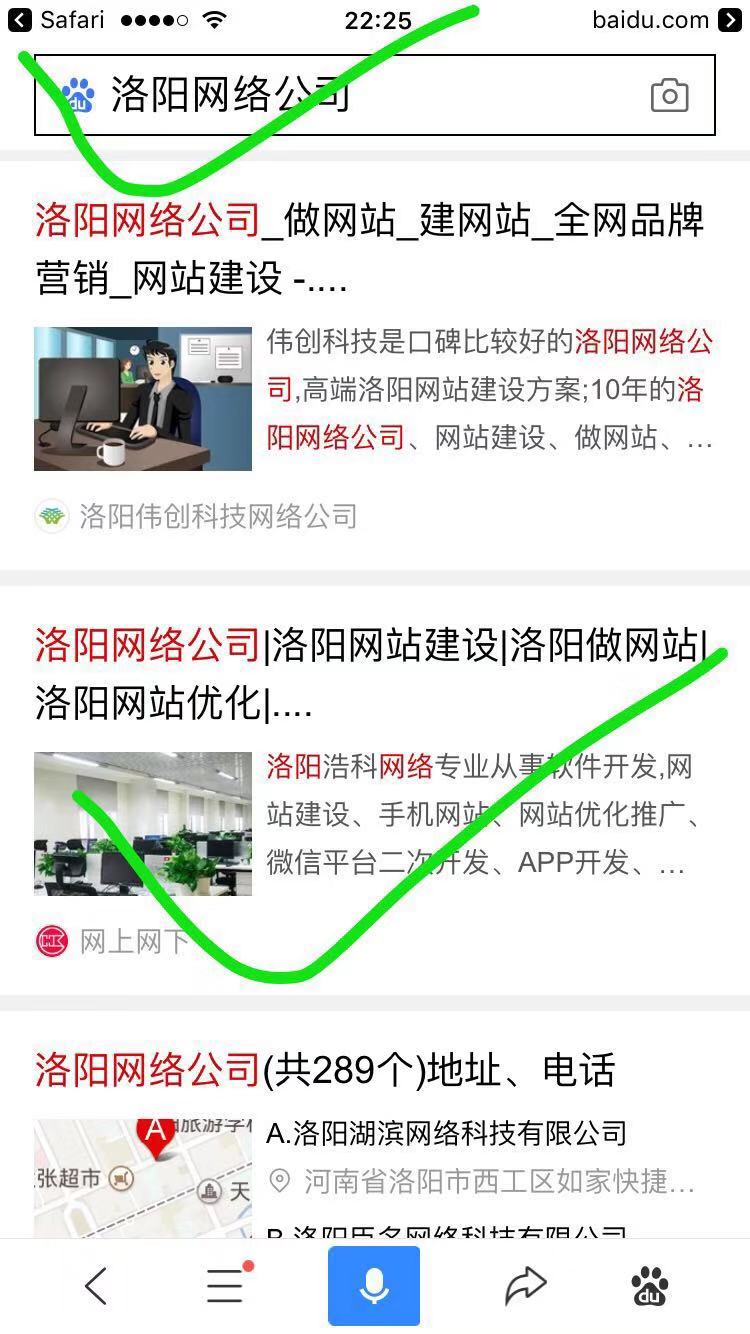Viewport: 750px width, 1334px height.
Task: Open the office photo thumbnail for 浩科网络
Action: coord(143,823)
